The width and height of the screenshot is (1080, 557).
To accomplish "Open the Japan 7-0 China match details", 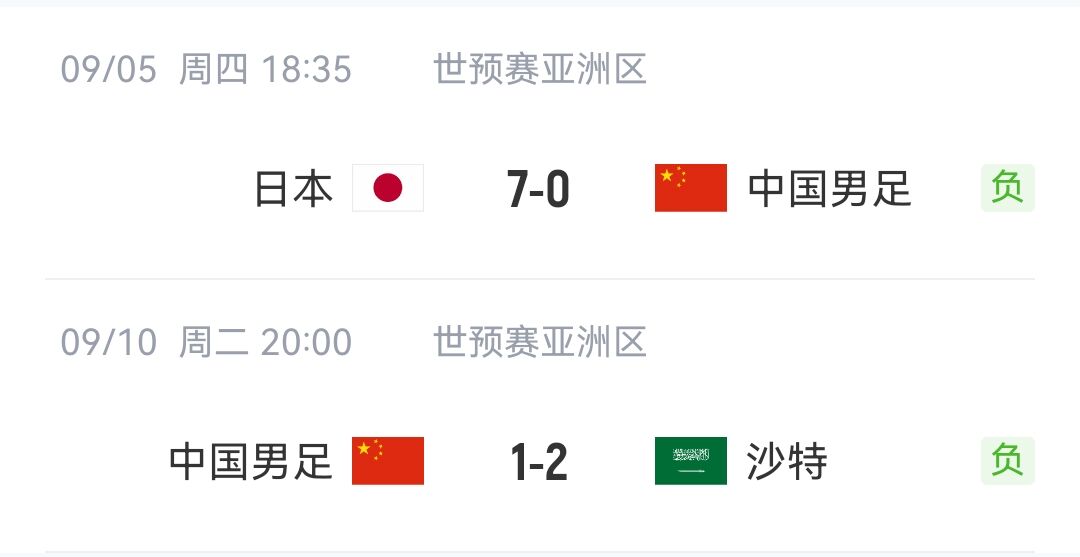I will tap(538, 189).
